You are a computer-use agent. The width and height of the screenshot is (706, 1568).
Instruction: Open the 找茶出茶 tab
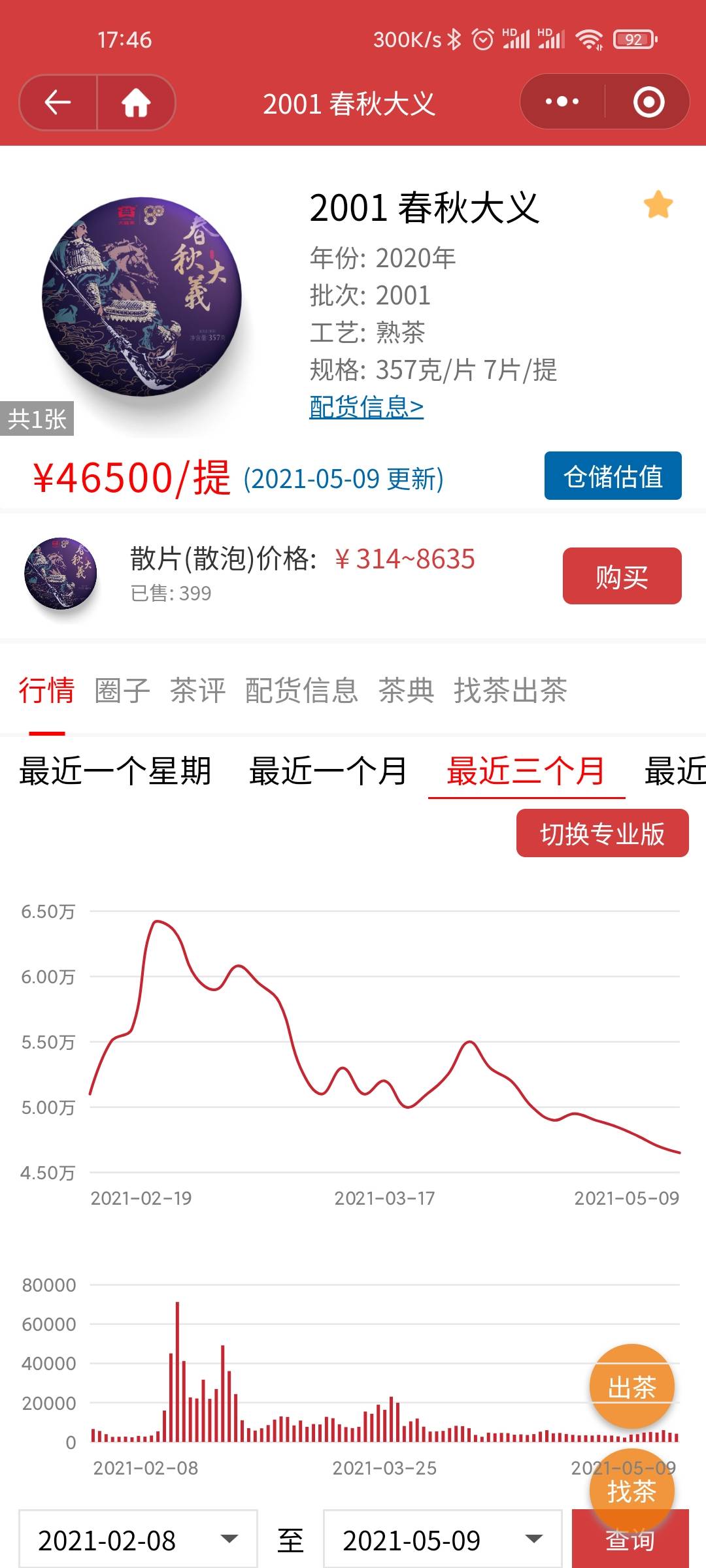(511, 691)
